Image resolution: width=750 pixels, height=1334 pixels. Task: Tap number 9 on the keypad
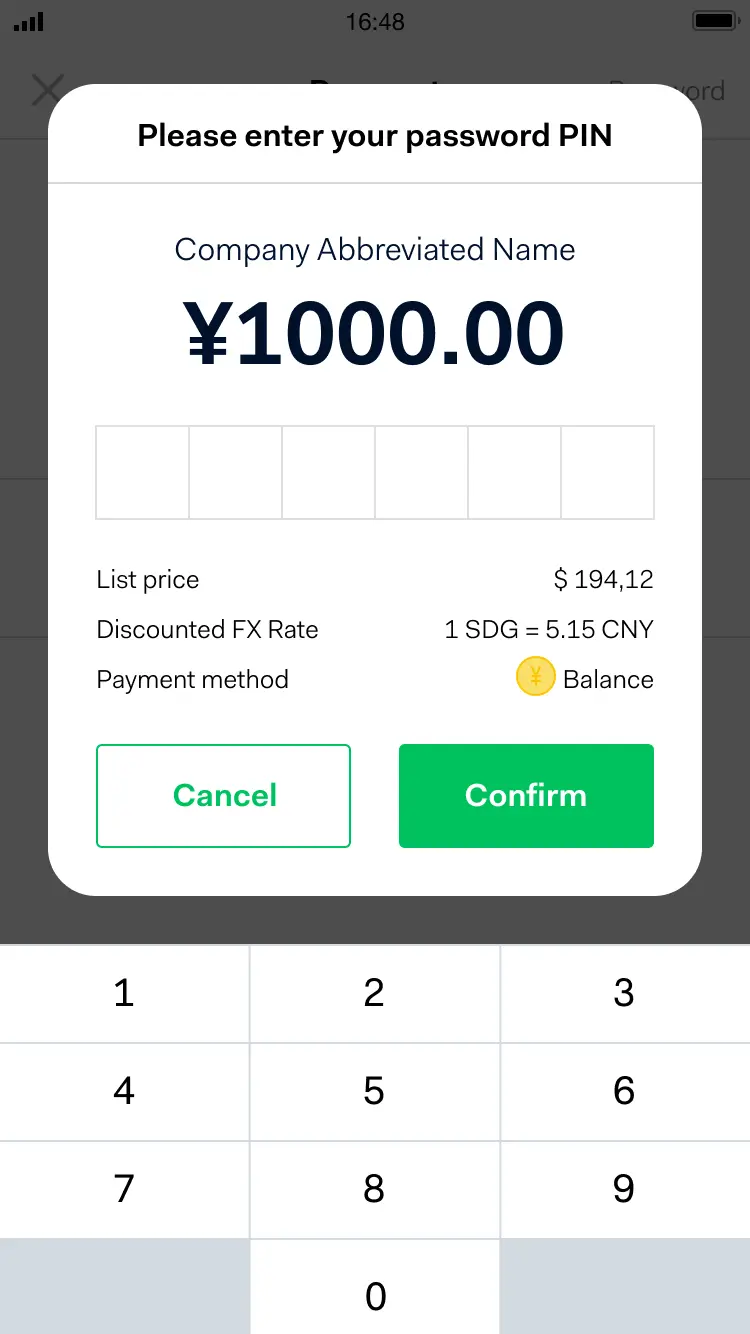click(x=624, y=1189)
